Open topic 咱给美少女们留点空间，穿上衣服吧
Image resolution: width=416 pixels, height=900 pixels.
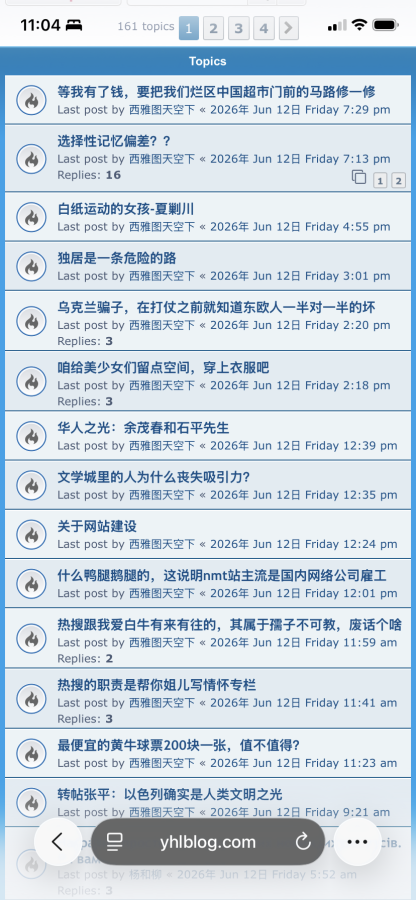(163, 367)
